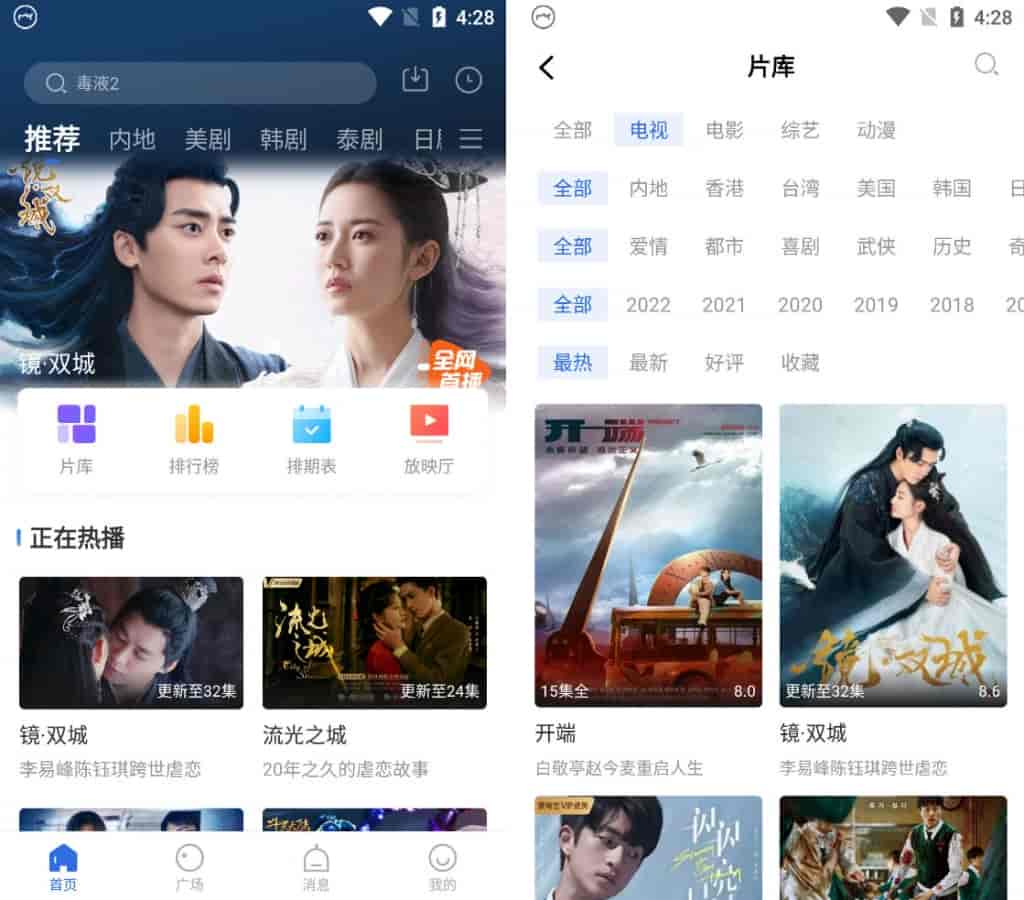1024x900 pixels.
Task: Search the 片库 library
Action: point(986,66)
